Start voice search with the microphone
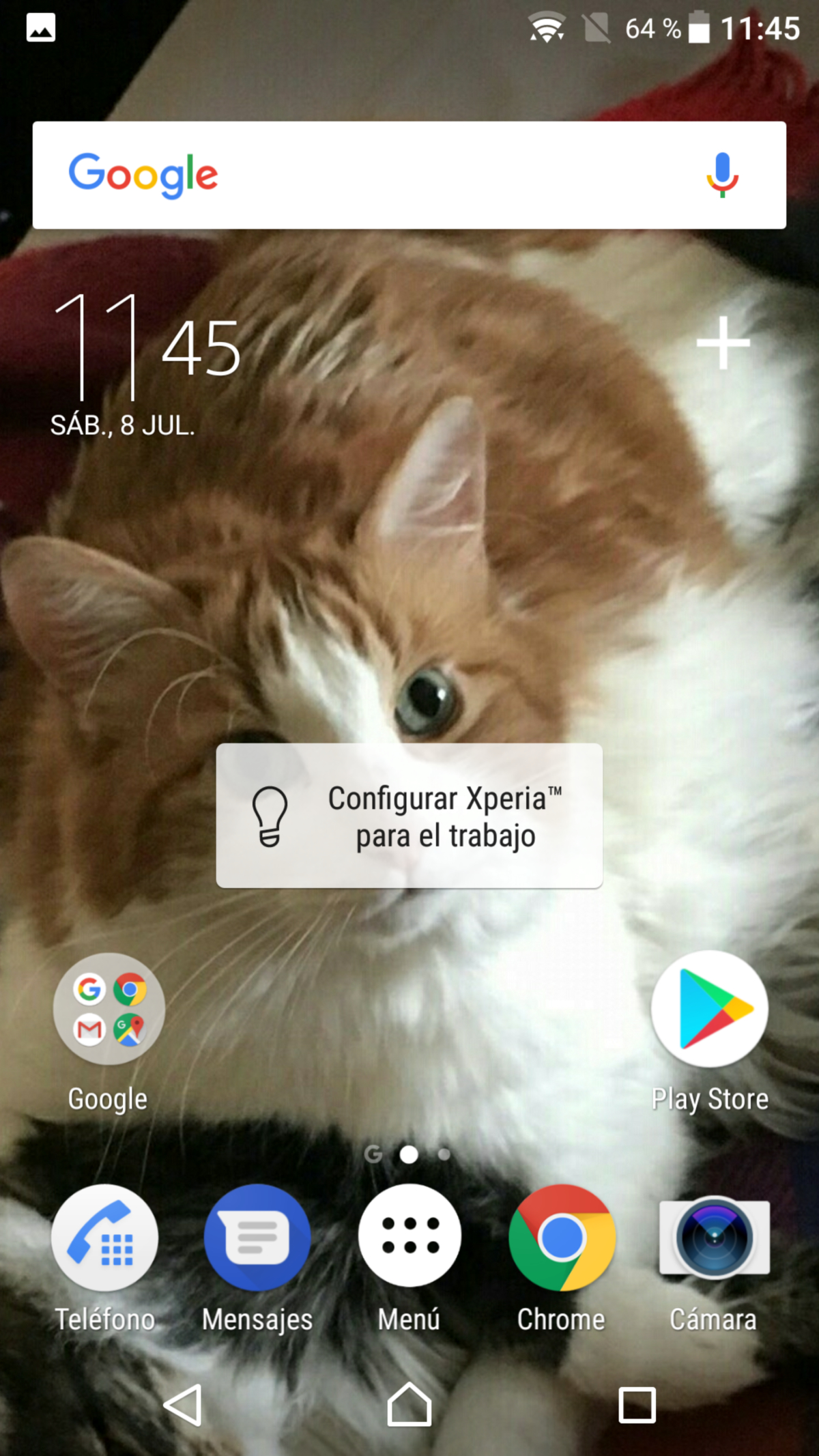 pyautogui.click(x=721, y=175)
